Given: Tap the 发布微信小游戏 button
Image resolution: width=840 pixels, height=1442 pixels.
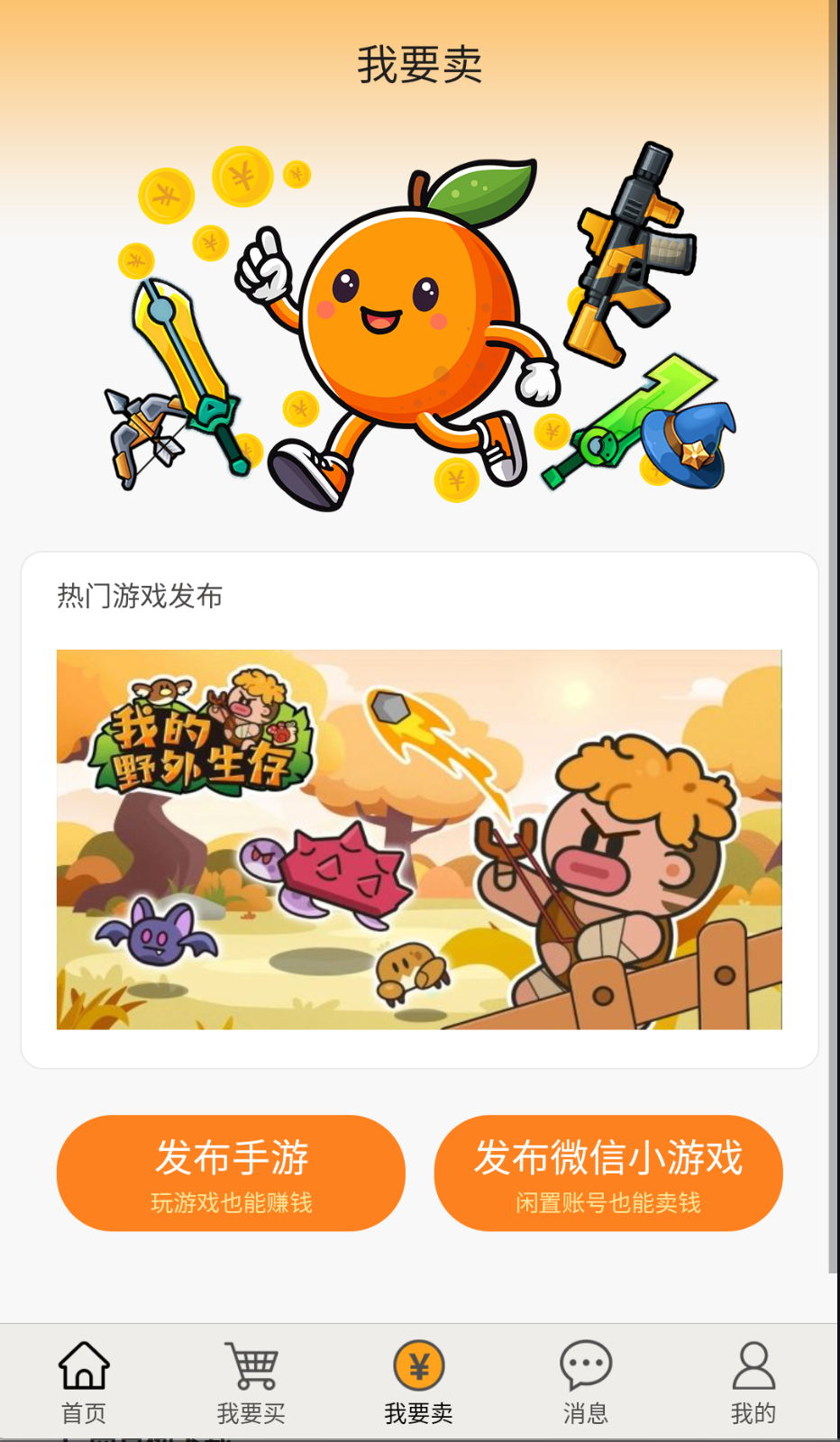Looking at the screenshot, I should click(x=608, y=1173).
